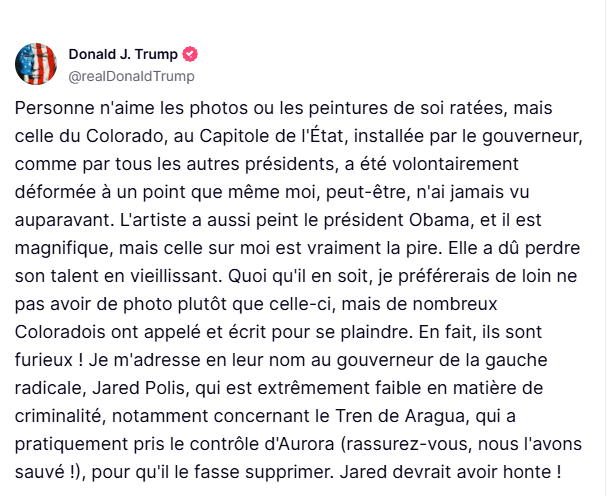Viewport: 609px width, 496px height.
Task: Tap the Donald J. Trump display name
Action: pyautogui.click(x=122, y=54)
